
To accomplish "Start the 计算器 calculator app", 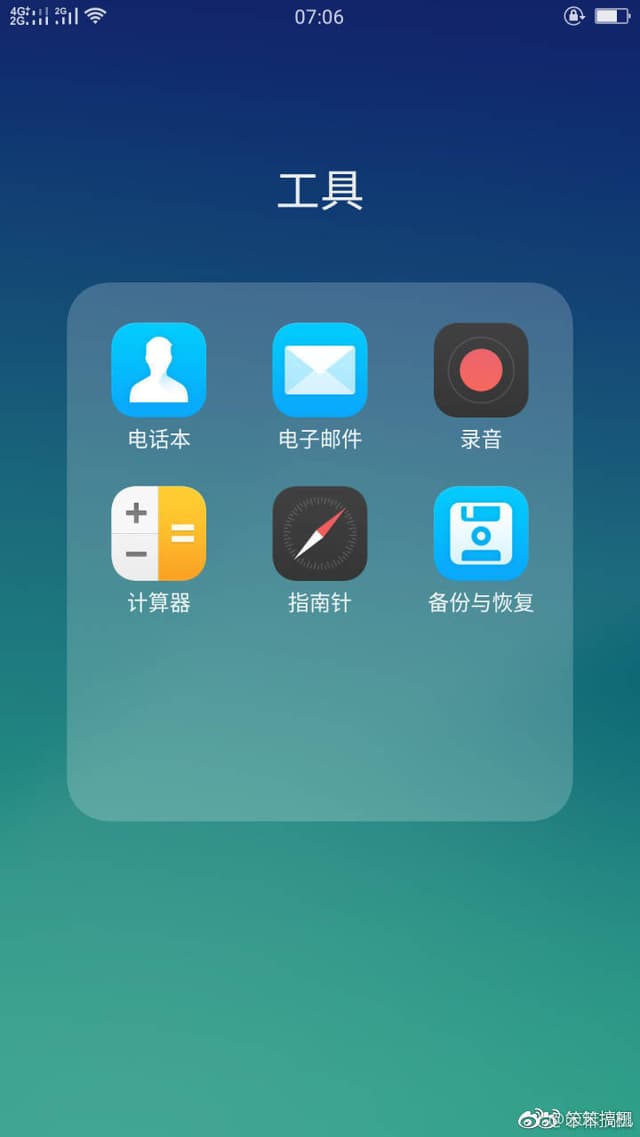I will pyautogui.click(x=158, y=533).
